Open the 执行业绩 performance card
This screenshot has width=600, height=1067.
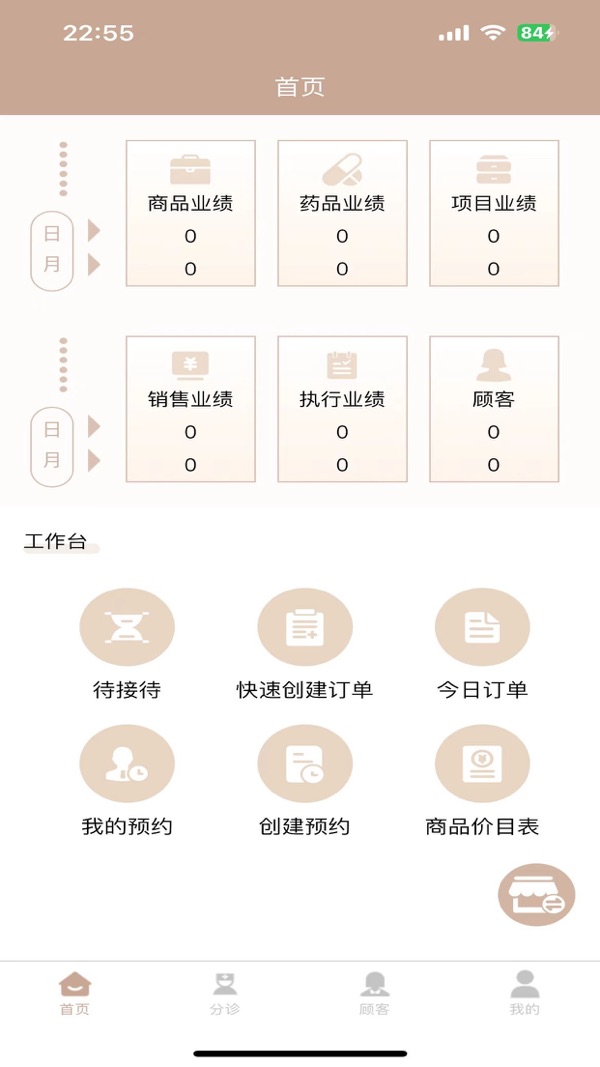342,409
